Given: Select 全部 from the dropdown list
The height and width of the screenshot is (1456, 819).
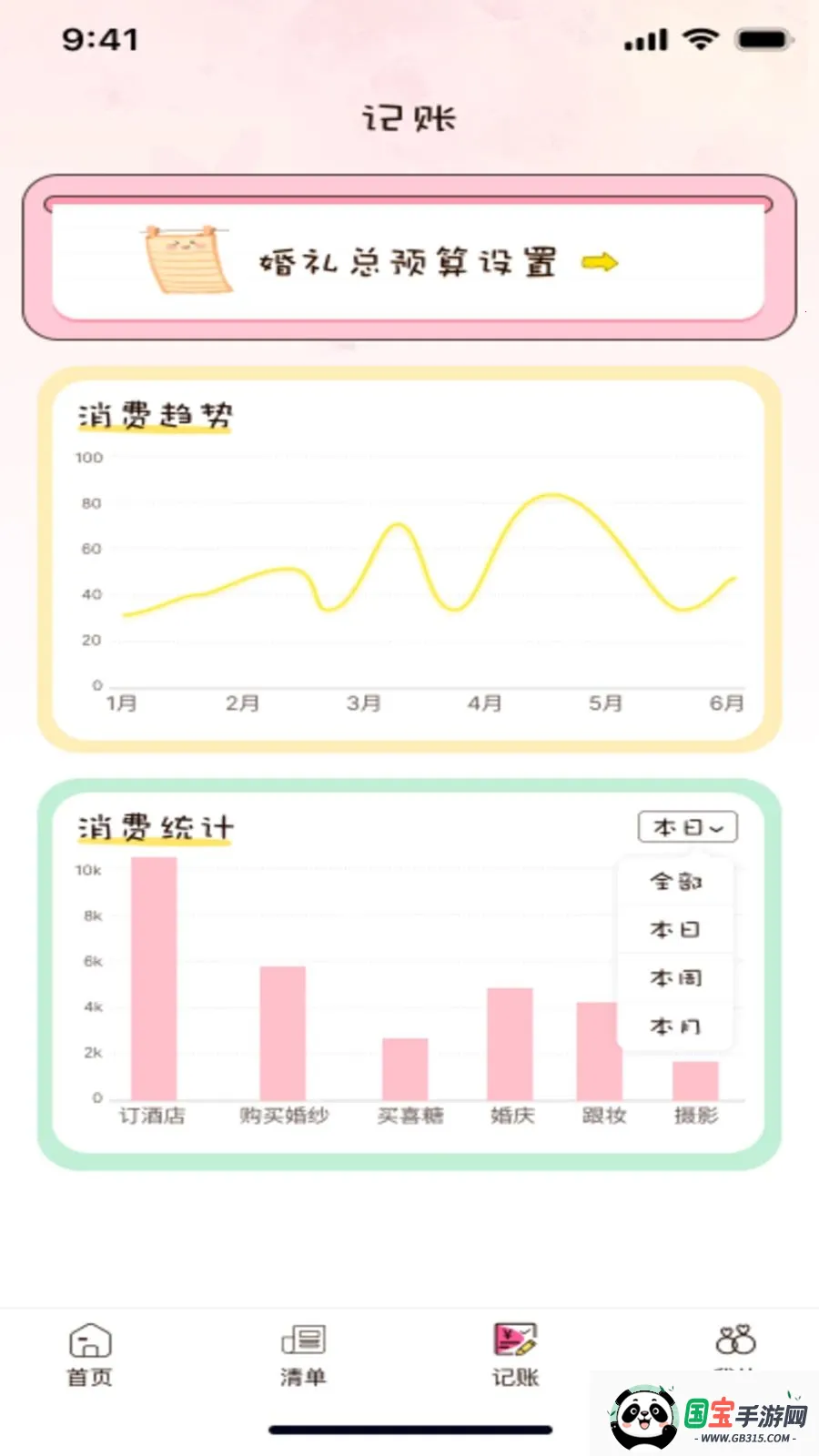Looking at the screenshot, I should 675,881.
